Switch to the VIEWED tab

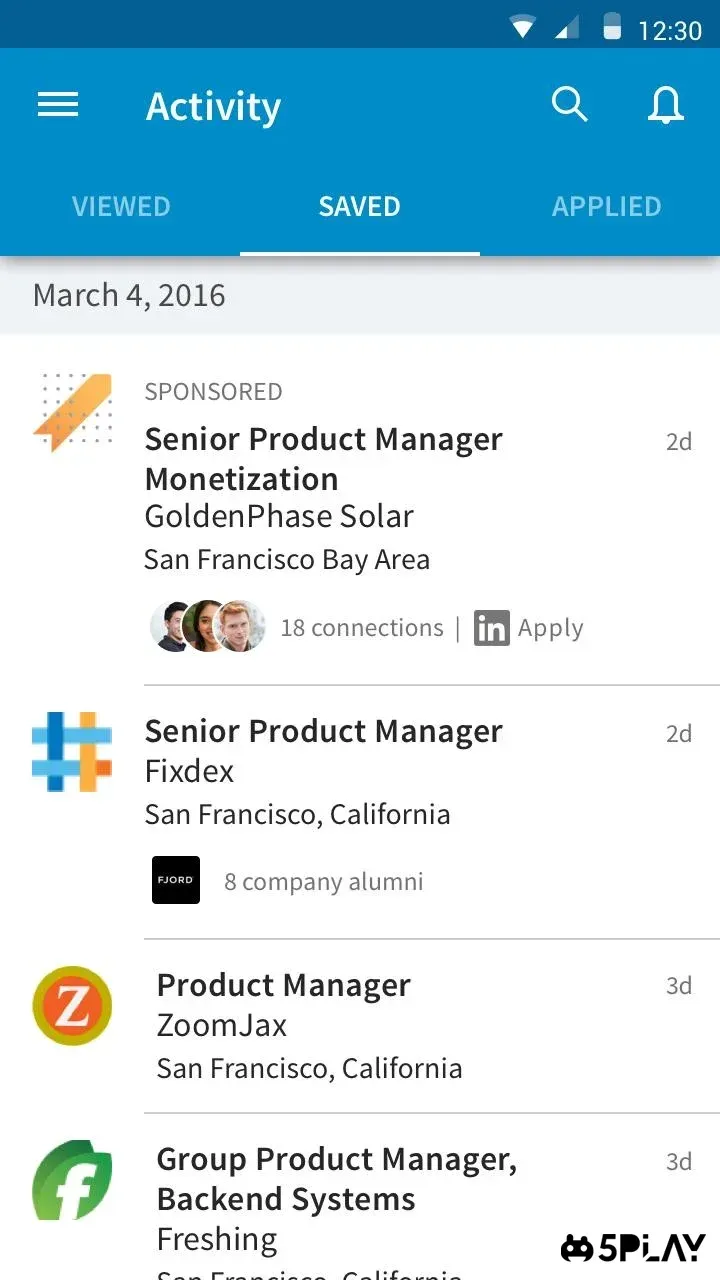120,206
